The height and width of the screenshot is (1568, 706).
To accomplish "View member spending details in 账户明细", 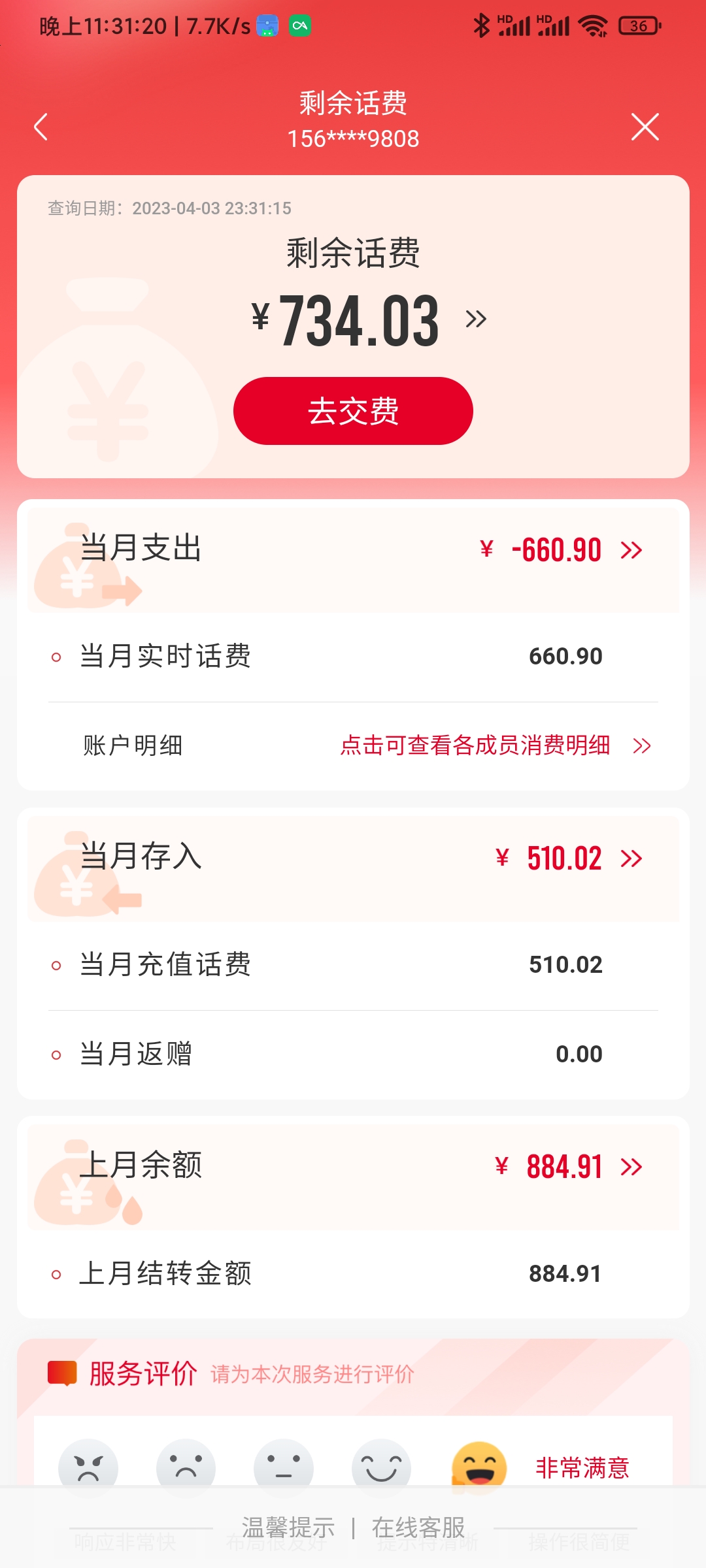I will click(x=496, y=745).
